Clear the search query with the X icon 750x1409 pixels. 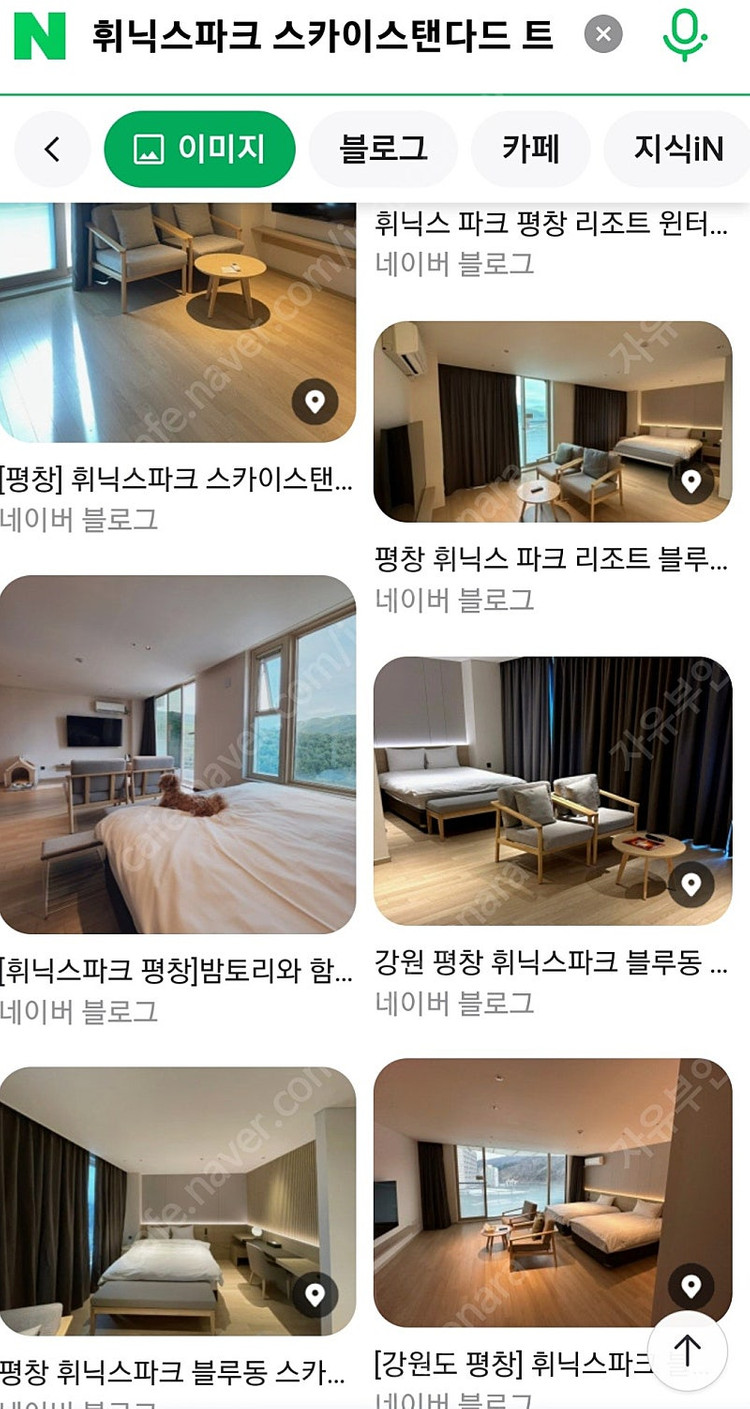[602, 33]
